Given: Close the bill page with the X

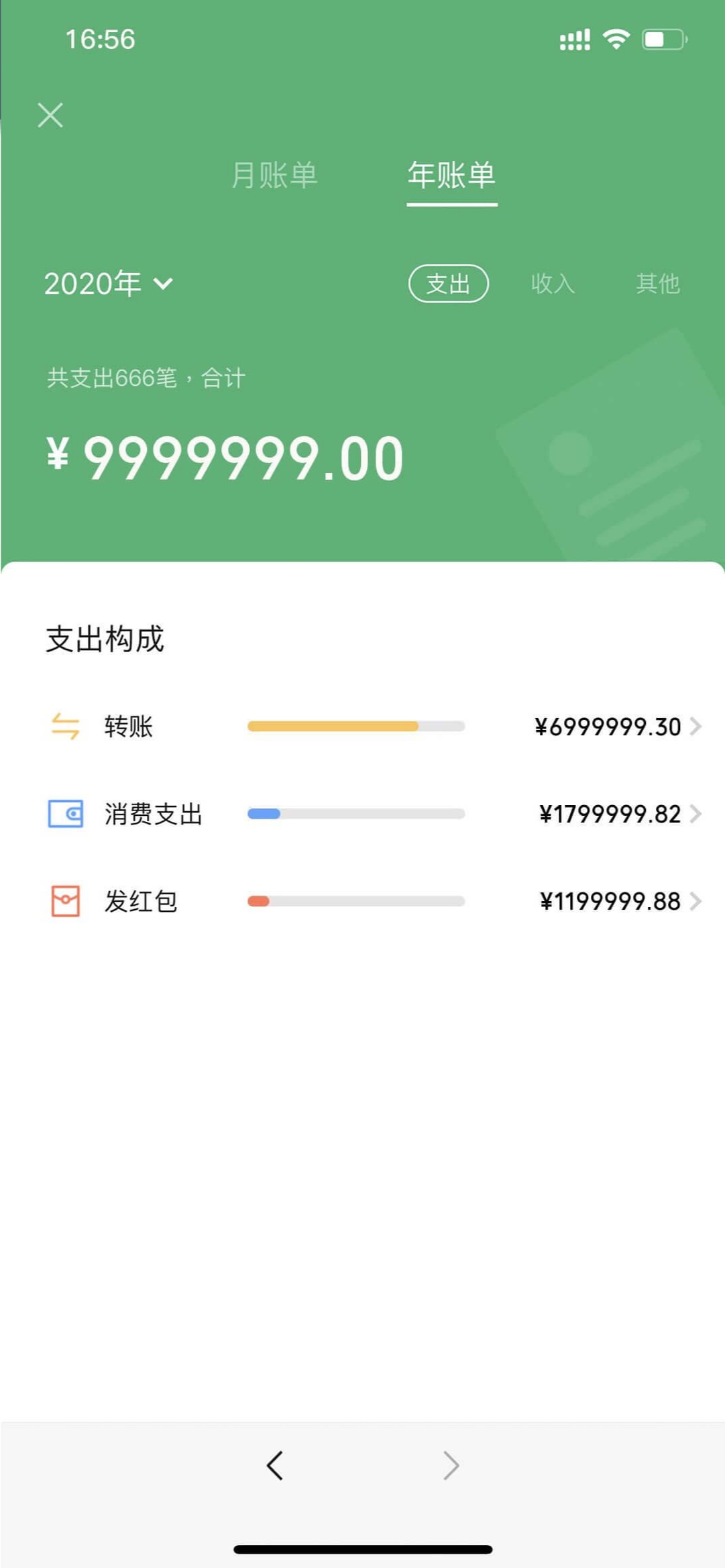Looking at the screenshot, I should [50, 115].
